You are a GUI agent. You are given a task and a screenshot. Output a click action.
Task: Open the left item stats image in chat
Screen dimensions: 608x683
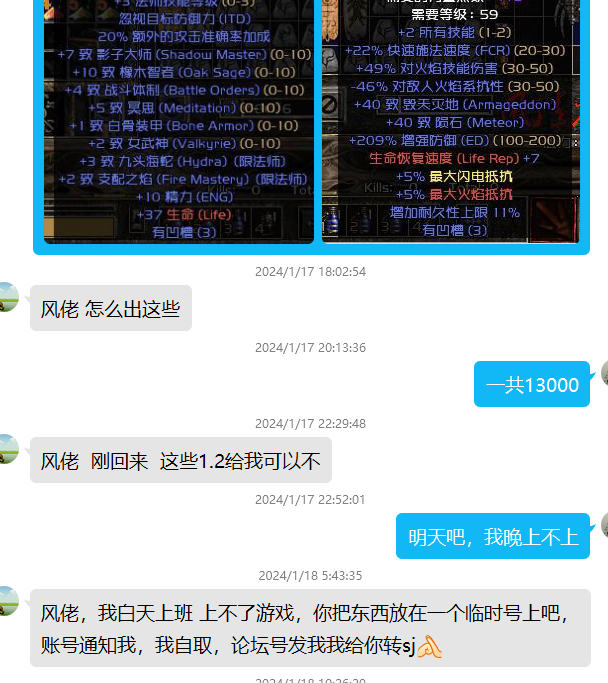point(179,120)
